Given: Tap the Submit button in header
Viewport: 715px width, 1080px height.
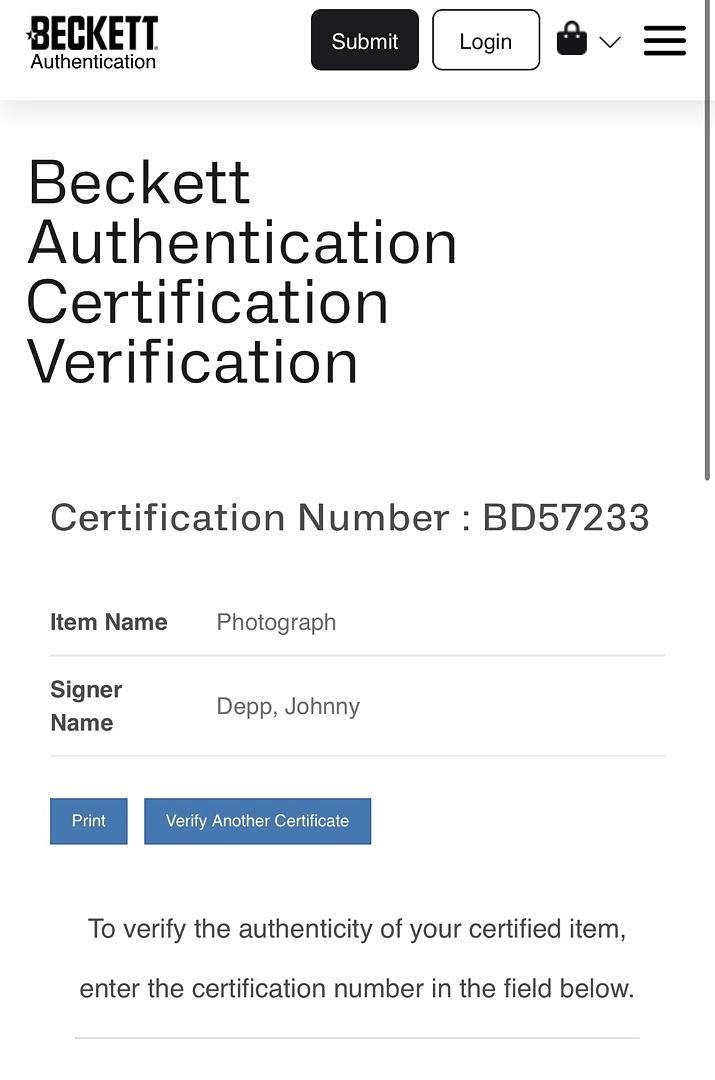Looking at the screenshot, I should click(364, 41).
